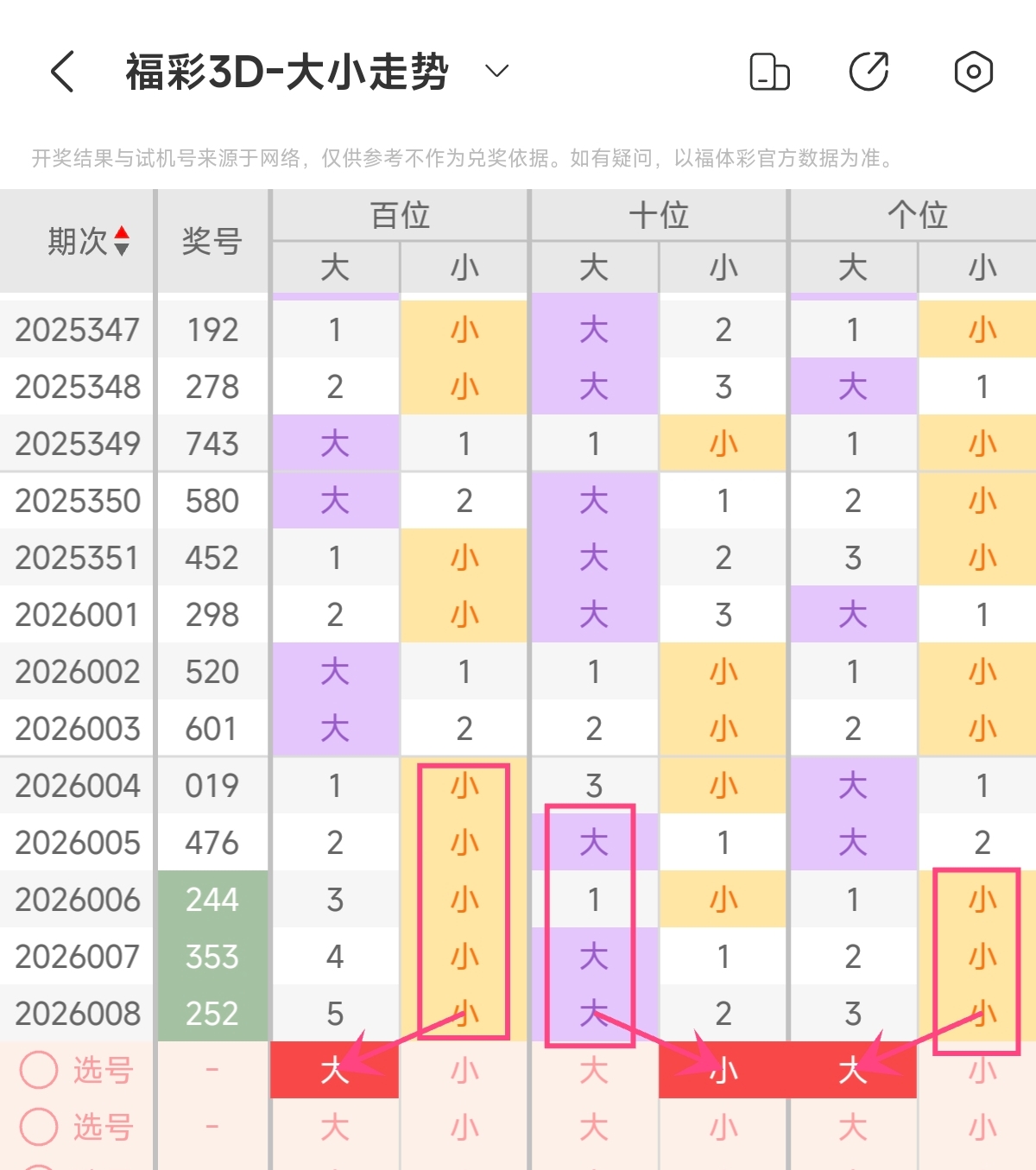Pick 小 for 个位 in the first 选号 row

[x=982, y=1071]
